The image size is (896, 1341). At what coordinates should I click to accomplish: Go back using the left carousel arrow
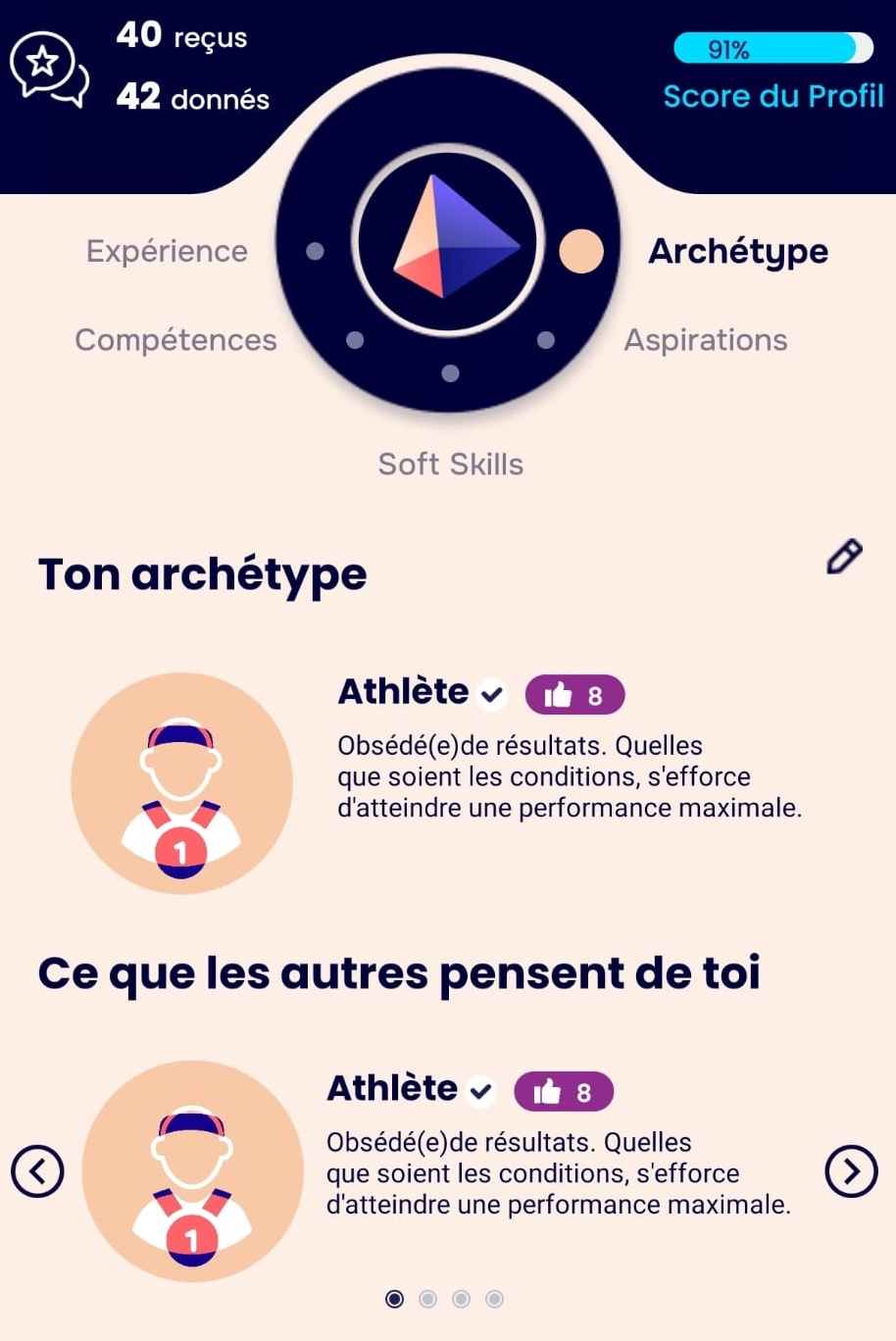pos(37,1171)
